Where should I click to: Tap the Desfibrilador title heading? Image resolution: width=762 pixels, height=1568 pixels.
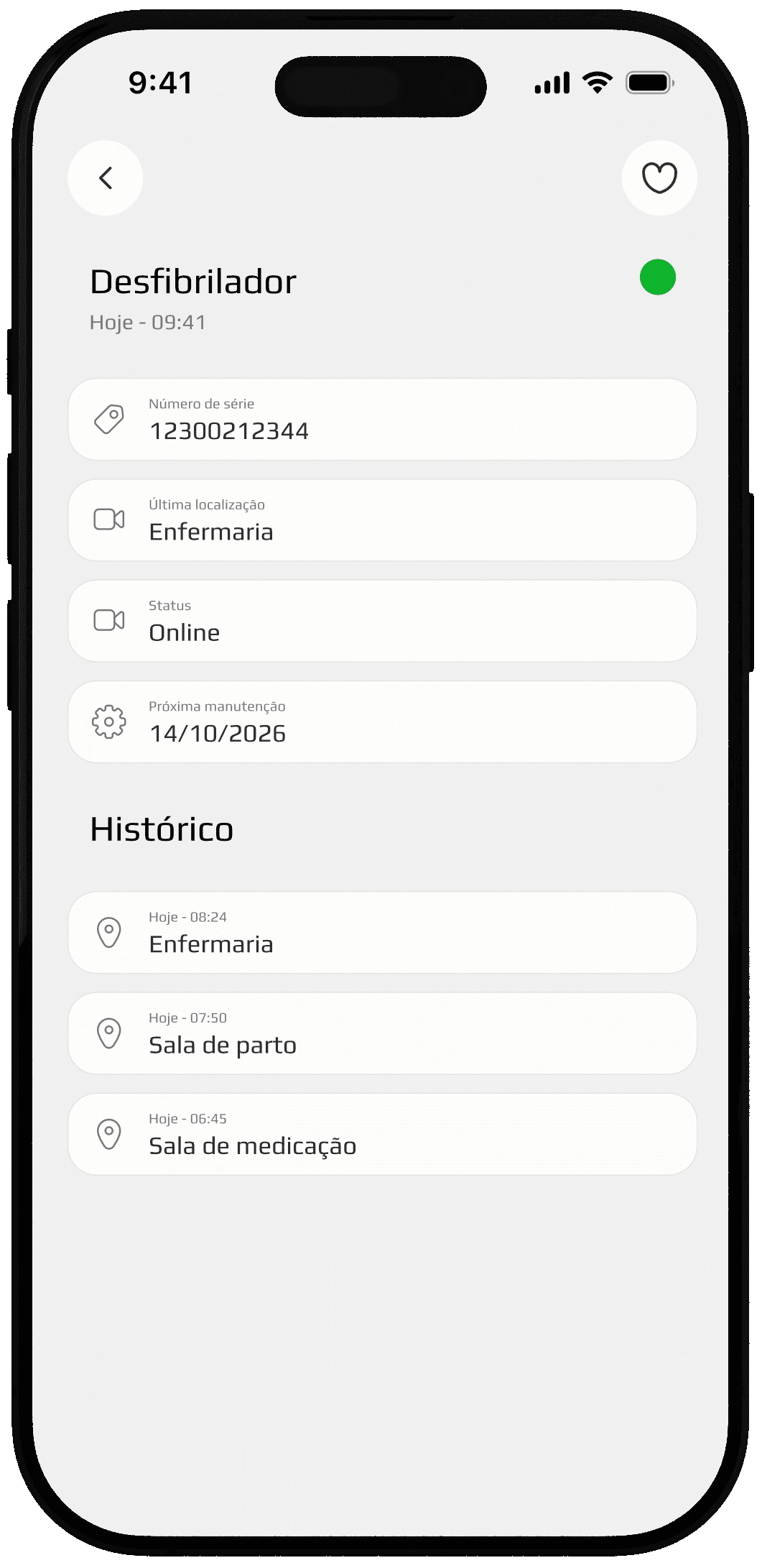point(192,281)
